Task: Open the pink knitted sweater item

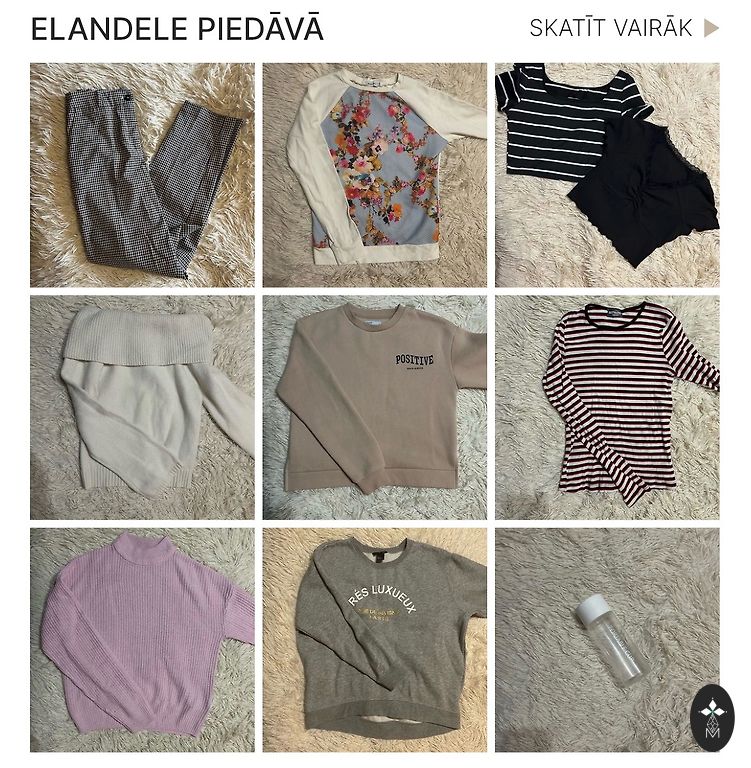Action: click(x=142, y=639)
